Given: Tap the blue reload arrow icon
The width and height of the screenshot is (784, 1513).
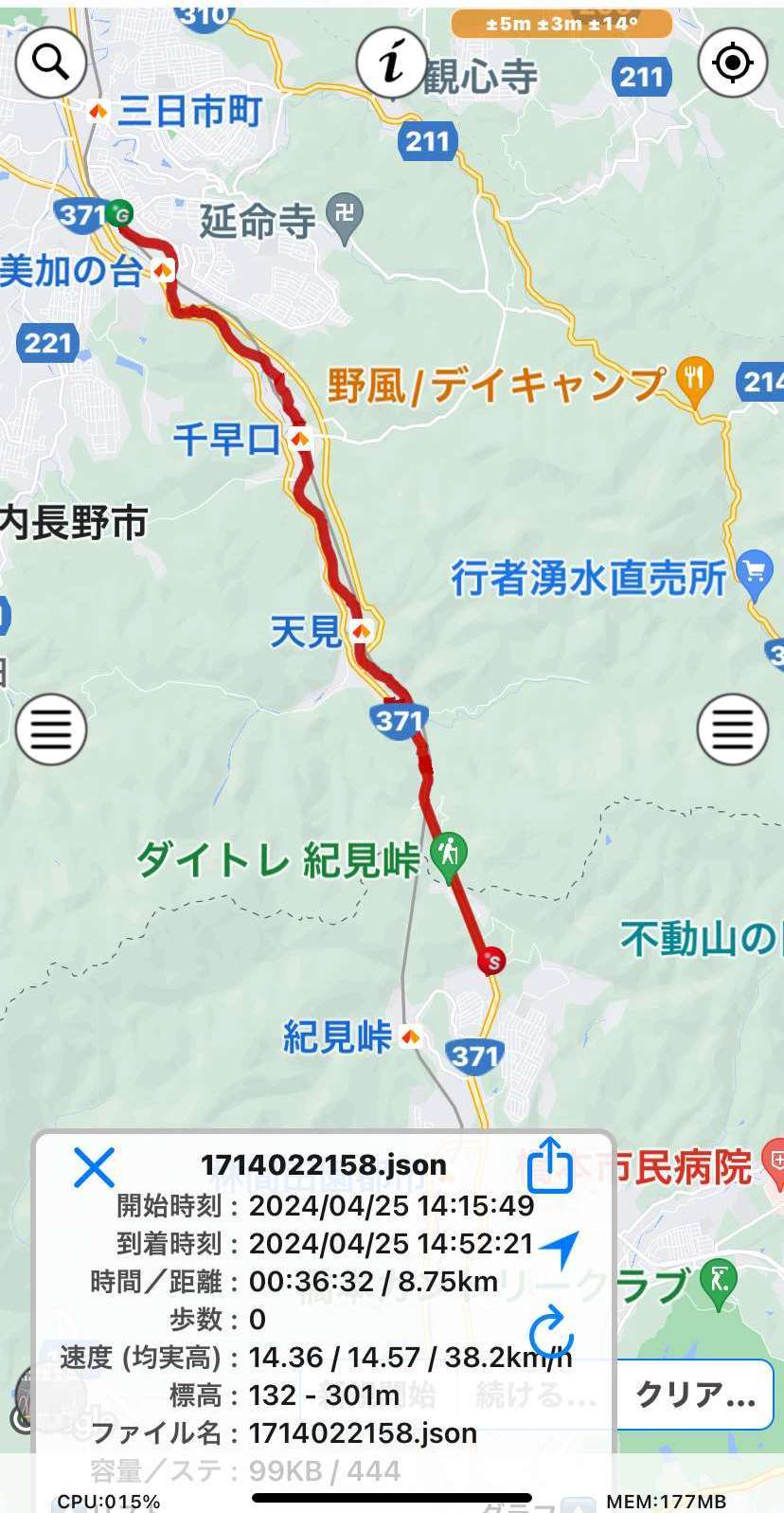Looking at the screenshot, I should point(549,1330).
